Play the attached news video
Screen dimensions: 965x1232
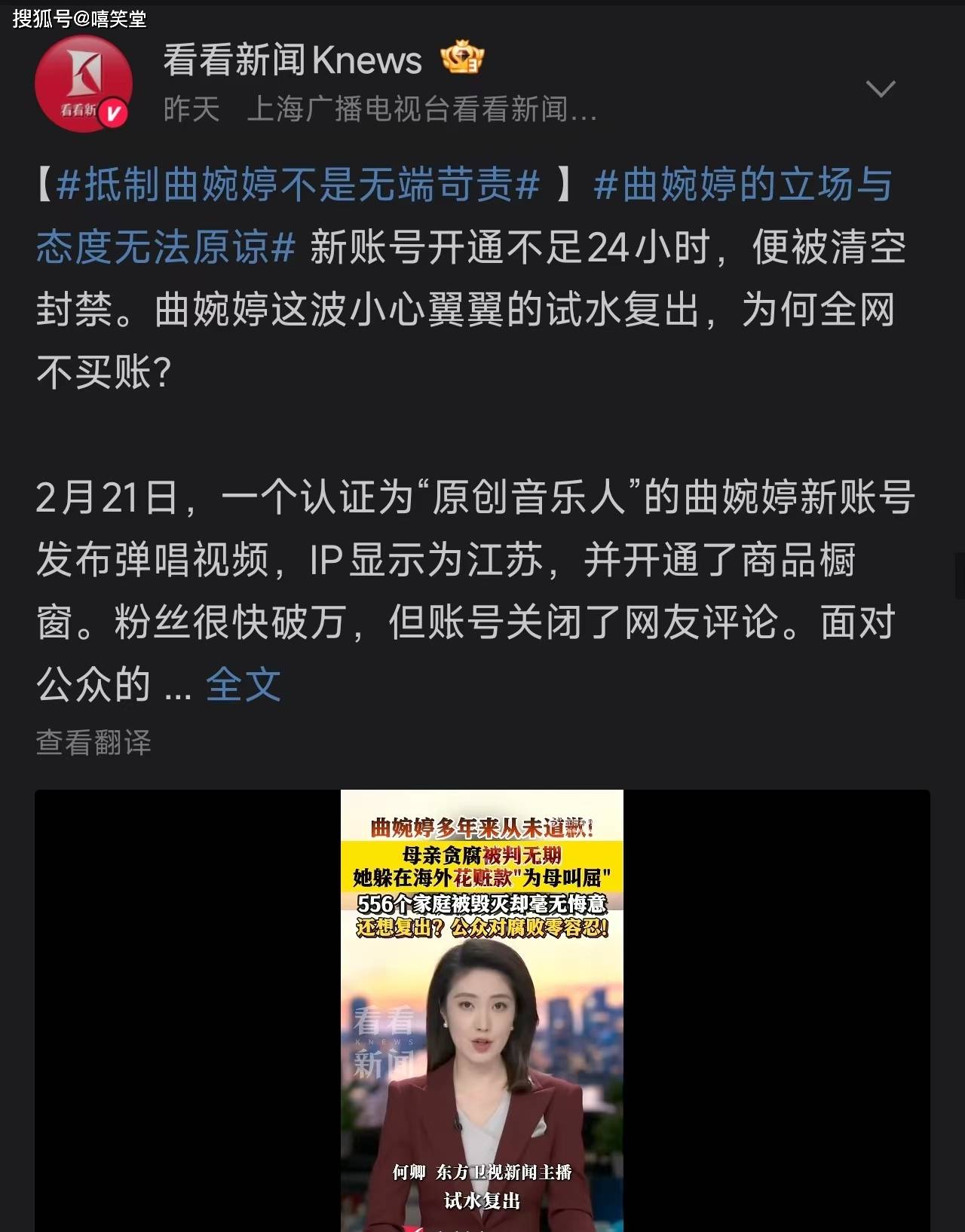tap(482, 1010)
